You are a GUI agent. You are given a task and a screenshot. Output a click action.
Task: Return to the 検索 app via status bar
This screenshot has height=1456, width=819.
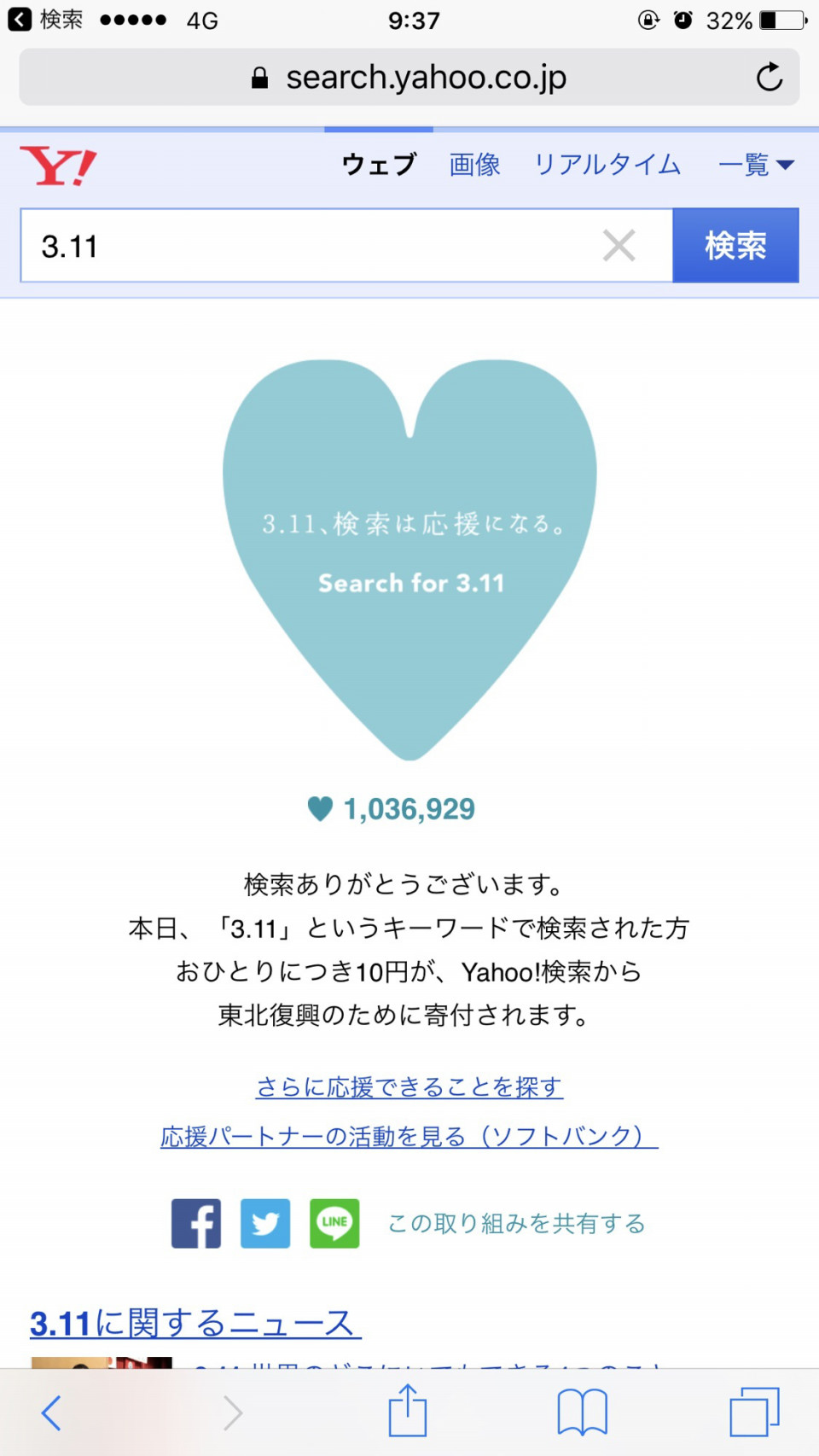44,20
